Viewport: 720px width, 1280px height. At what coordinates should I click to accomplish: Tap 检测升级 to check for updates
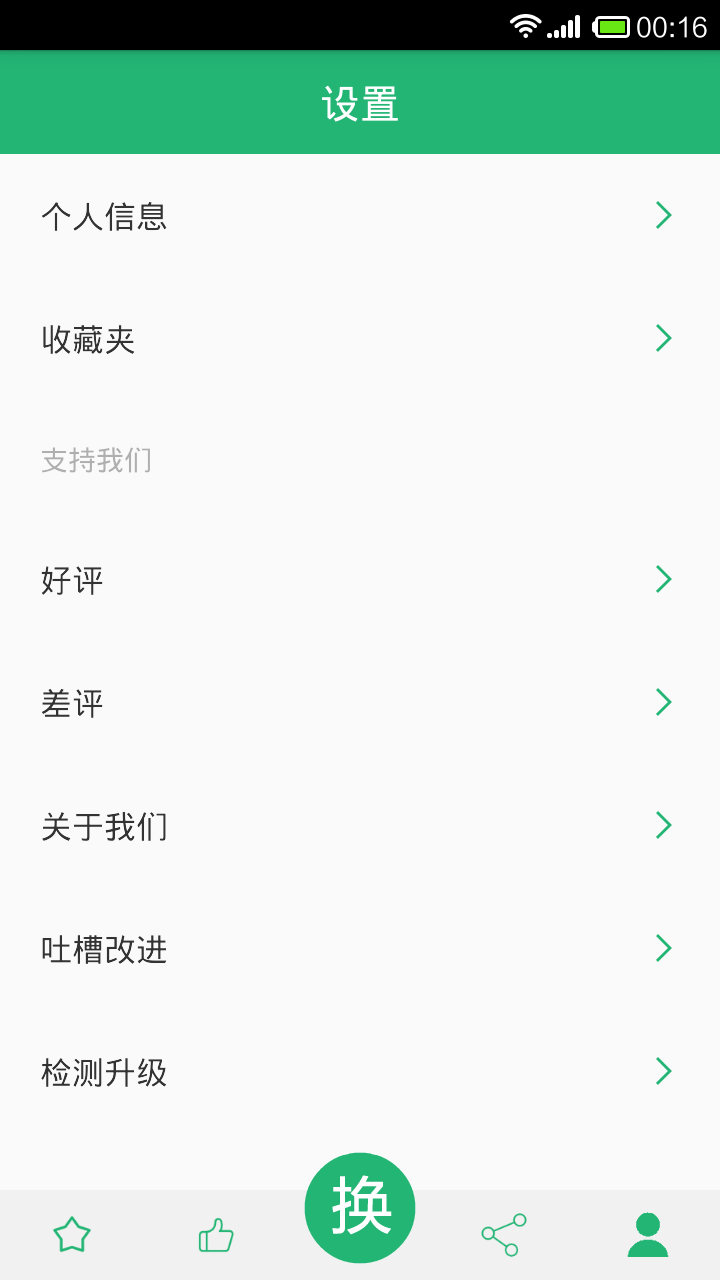pyautogui.click(x=360, y=1072)
